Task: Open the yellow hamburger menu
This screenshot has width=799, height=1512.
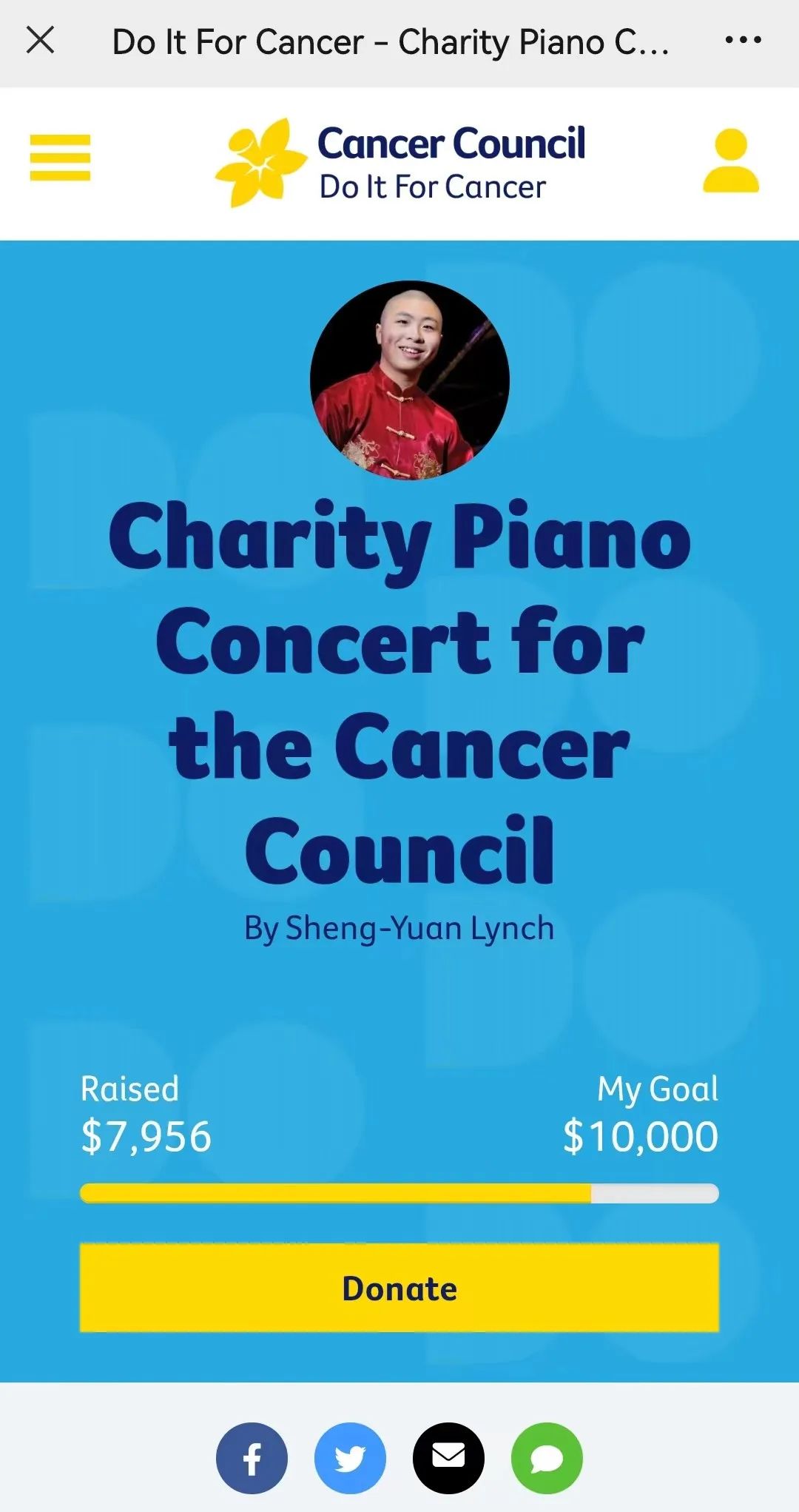Action: coord(60,158)
